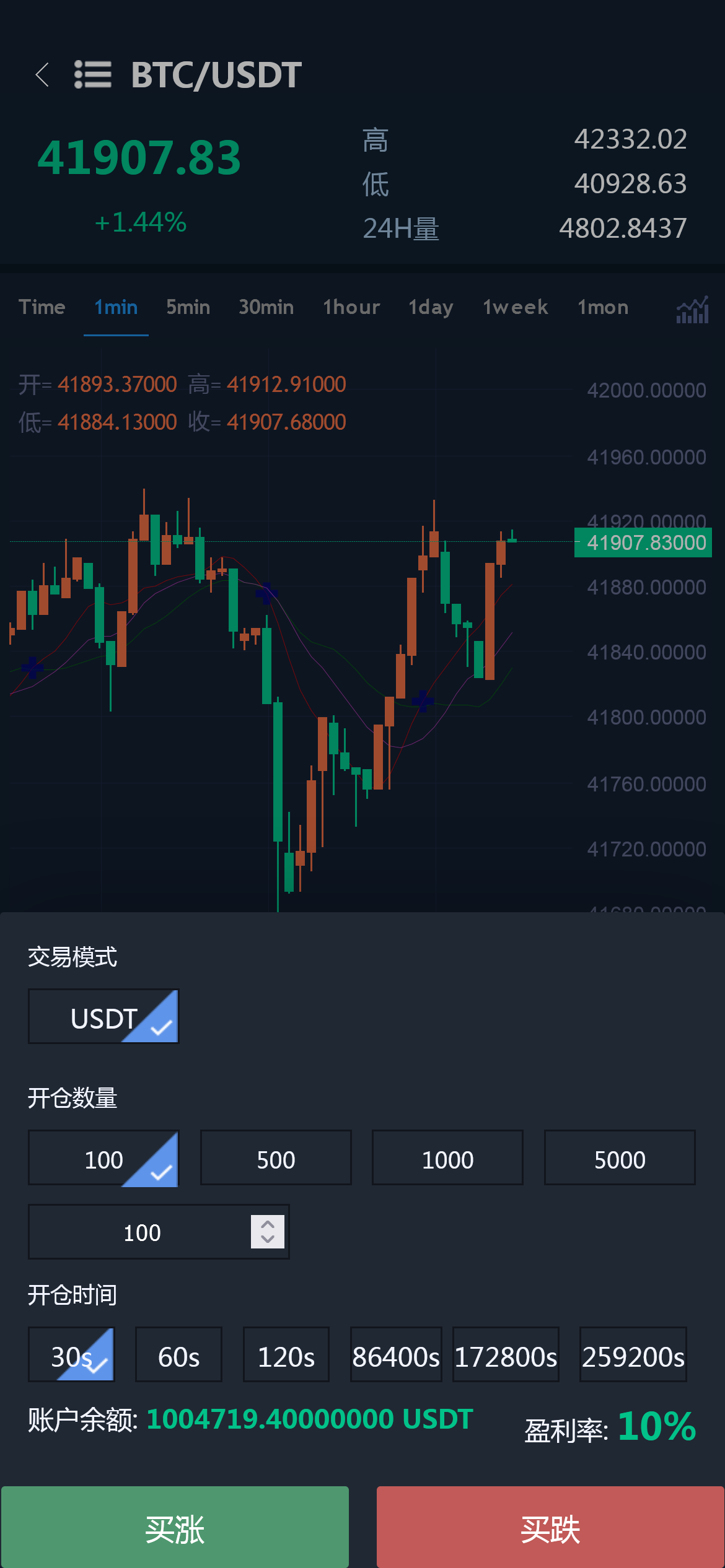Switch to the 1hour chart interval

click(351, 307)
